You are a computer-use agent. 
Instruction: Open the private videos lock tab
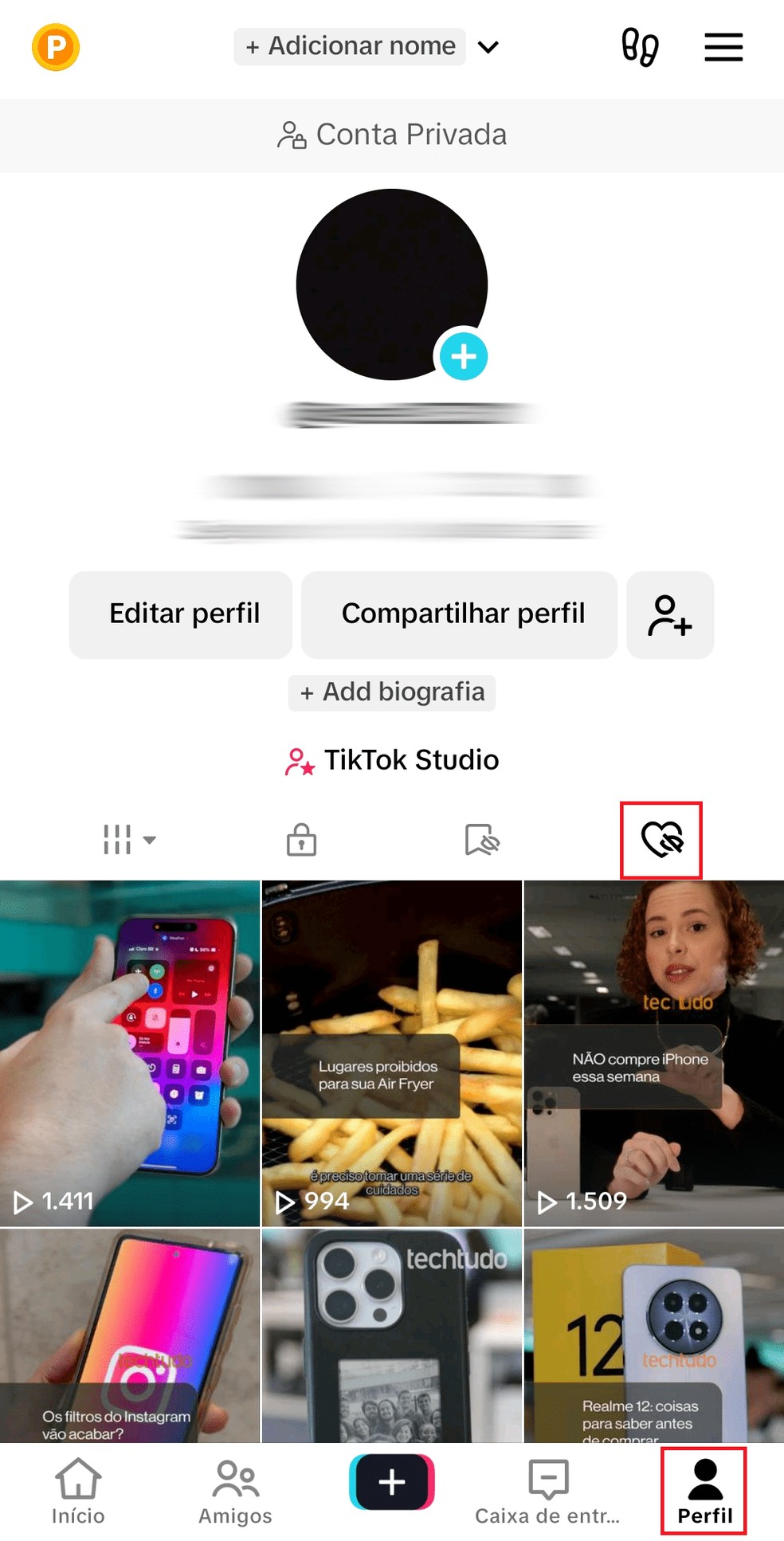[x=302, y=839]
